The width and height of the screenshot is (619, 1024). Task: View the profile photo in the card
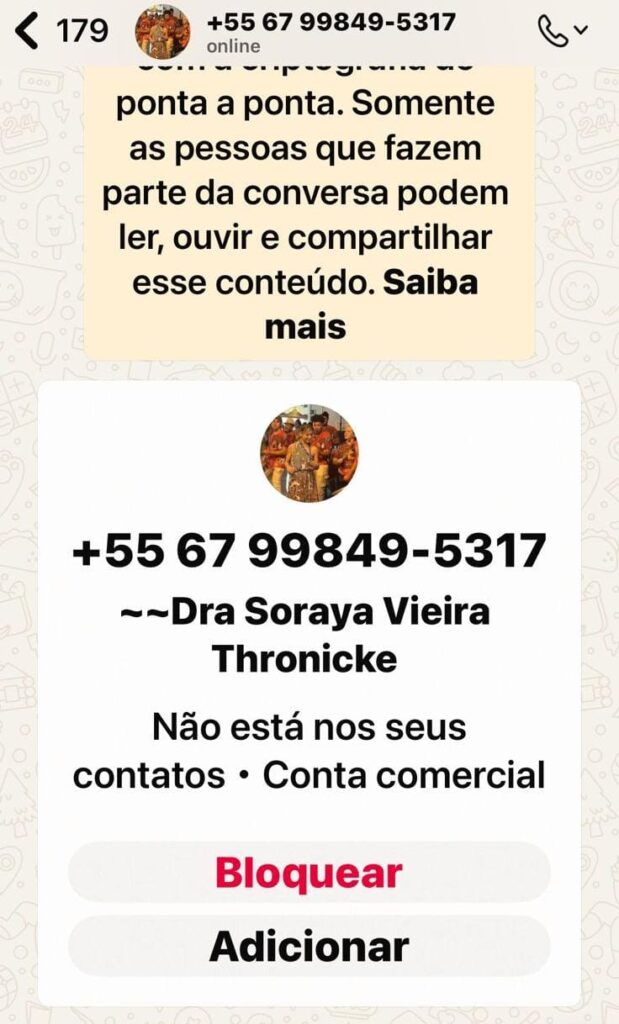[309, 453]
